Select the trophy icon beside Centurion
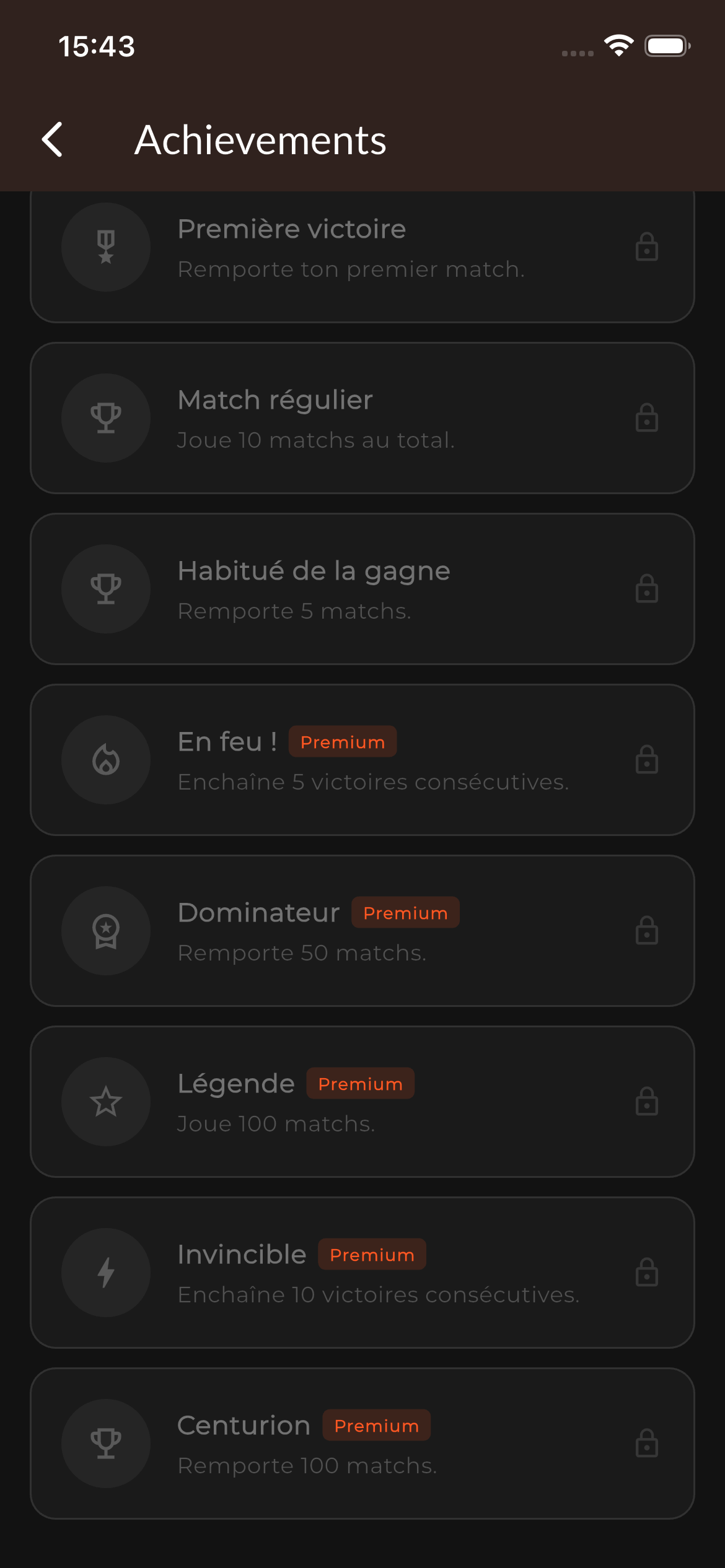This screenshot has height=1568, width=725. (106, 1444)
